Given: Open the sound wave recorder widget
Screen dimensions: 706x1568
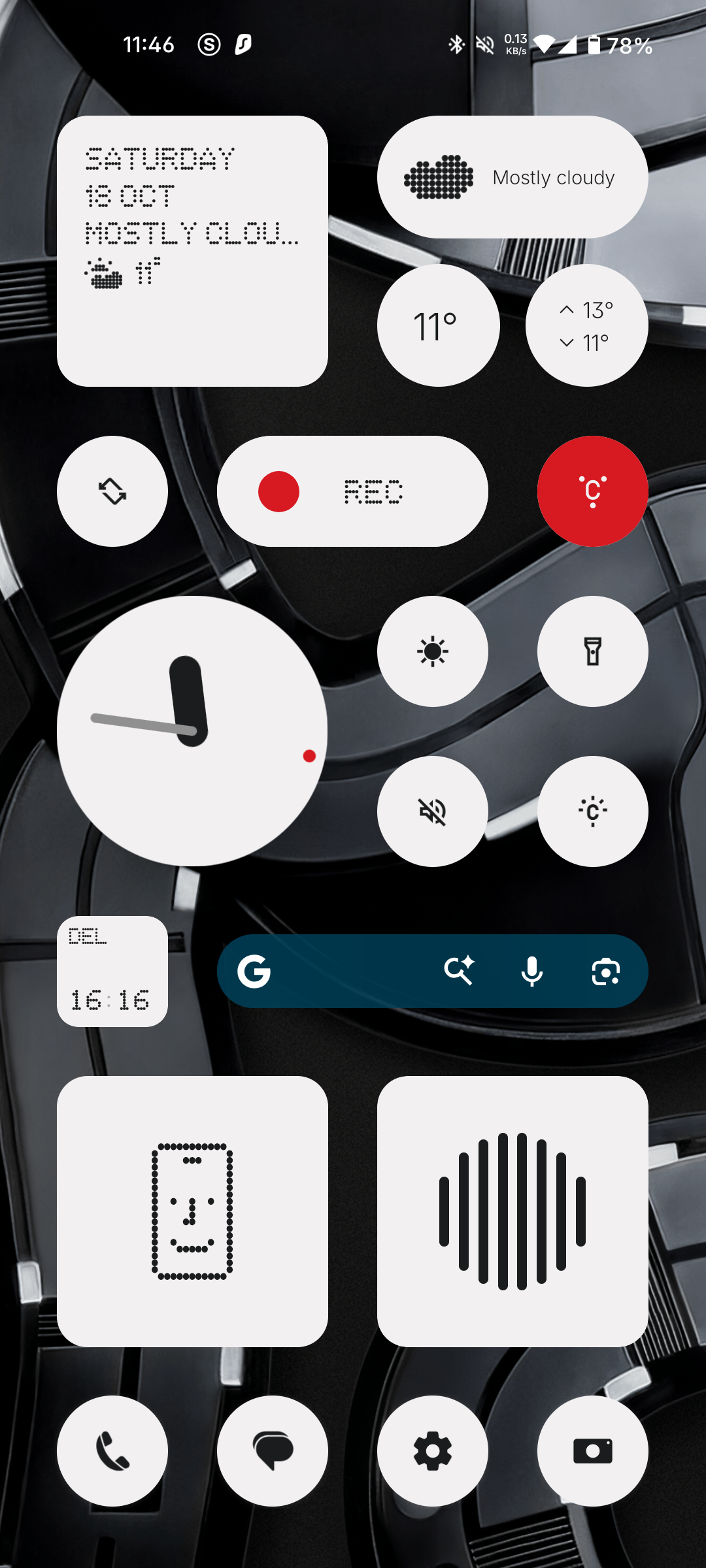Looking at the screenshot, I should tap(513, 1211).
